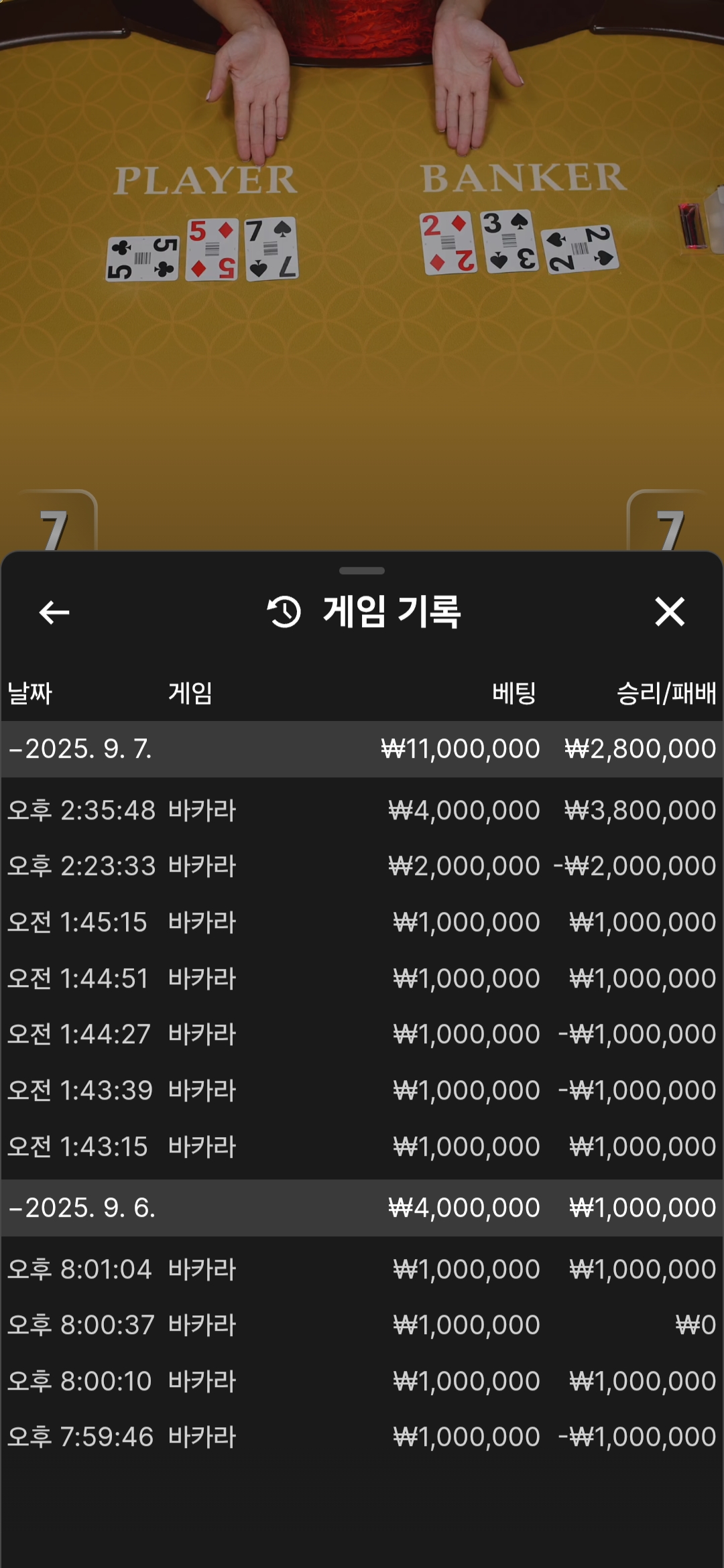View details of the 오전 1:44:51 game

pyautogui.click(x=362, y=978)
